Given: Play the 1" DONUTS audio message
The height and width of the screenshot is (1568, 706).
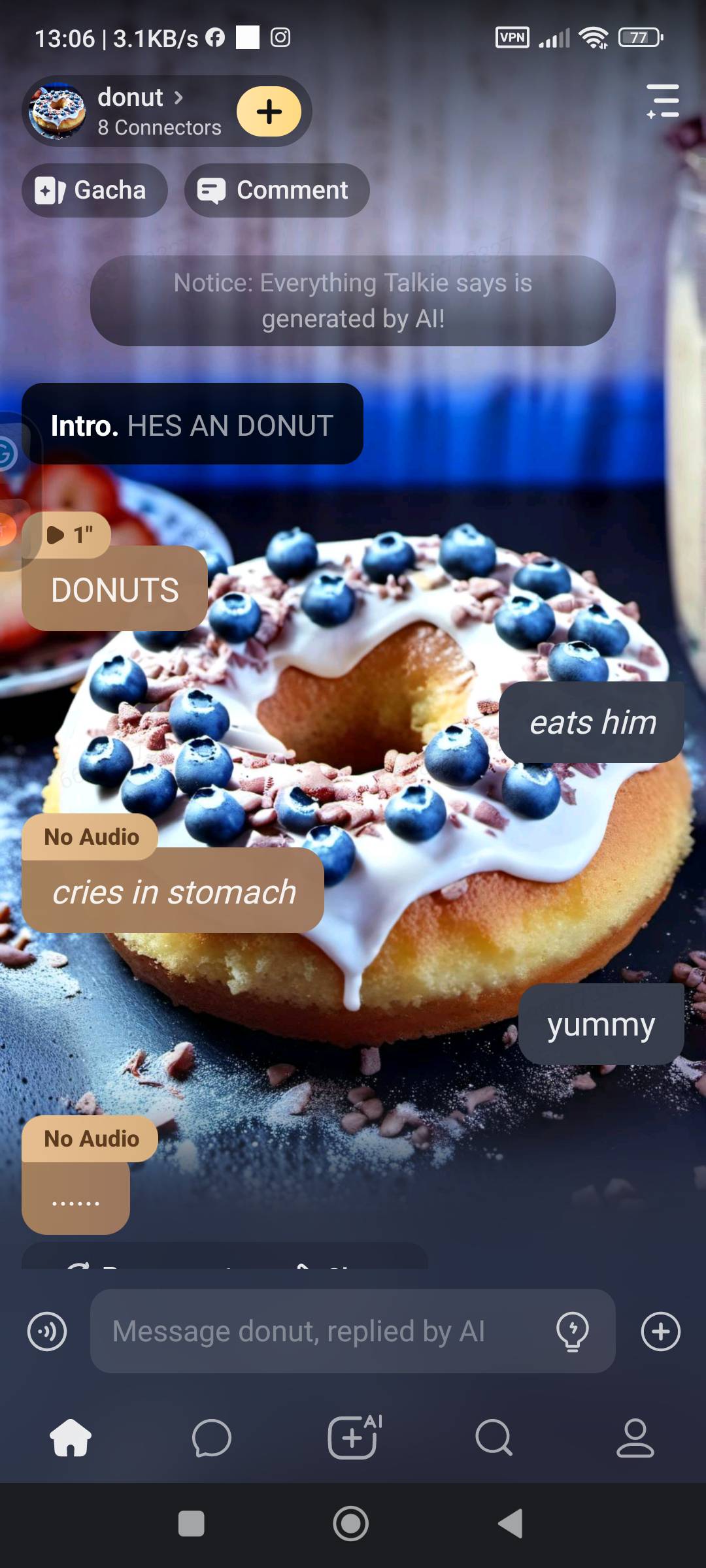Looking at the screenshot, I should click(x=67, y=535).
